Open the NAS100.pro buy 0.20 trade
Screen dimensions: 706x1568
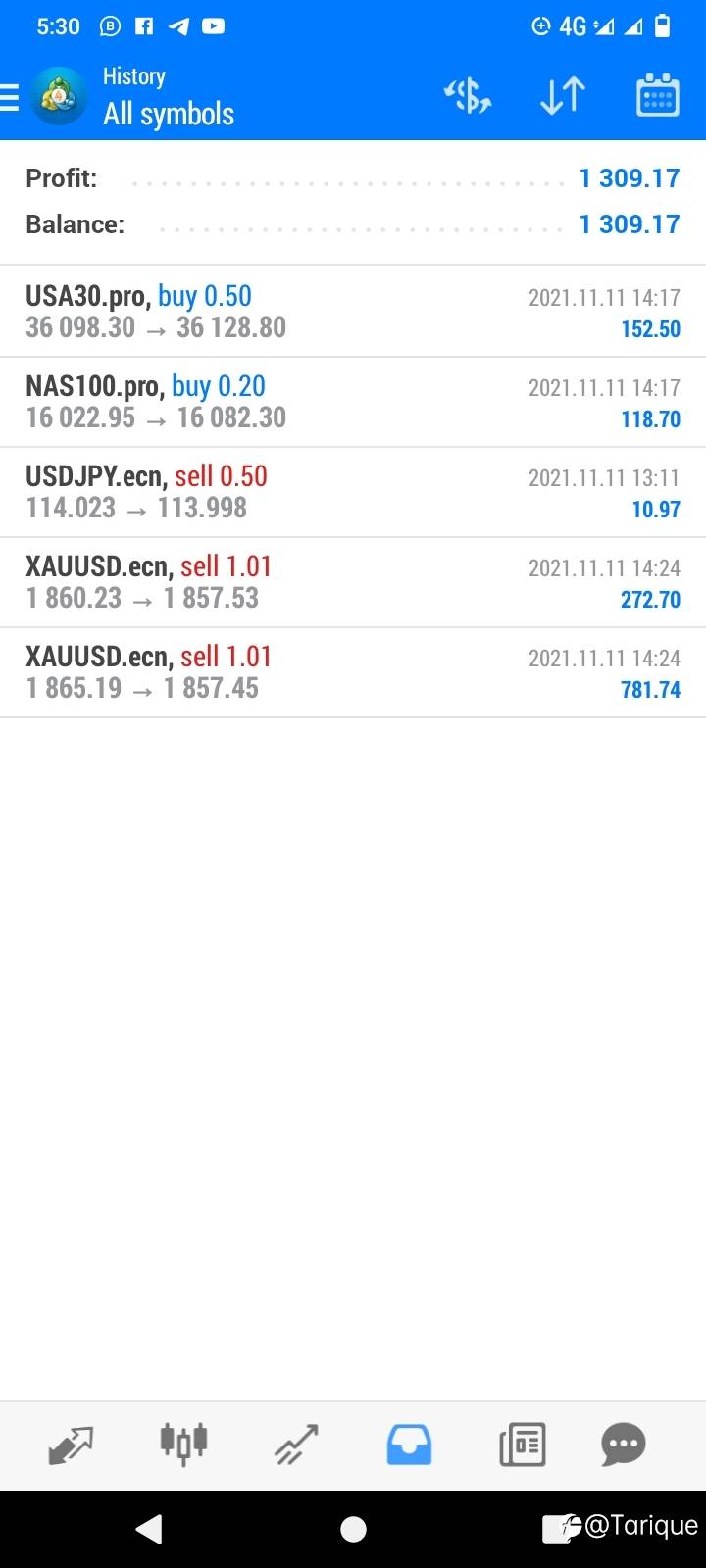pos(353,402)
